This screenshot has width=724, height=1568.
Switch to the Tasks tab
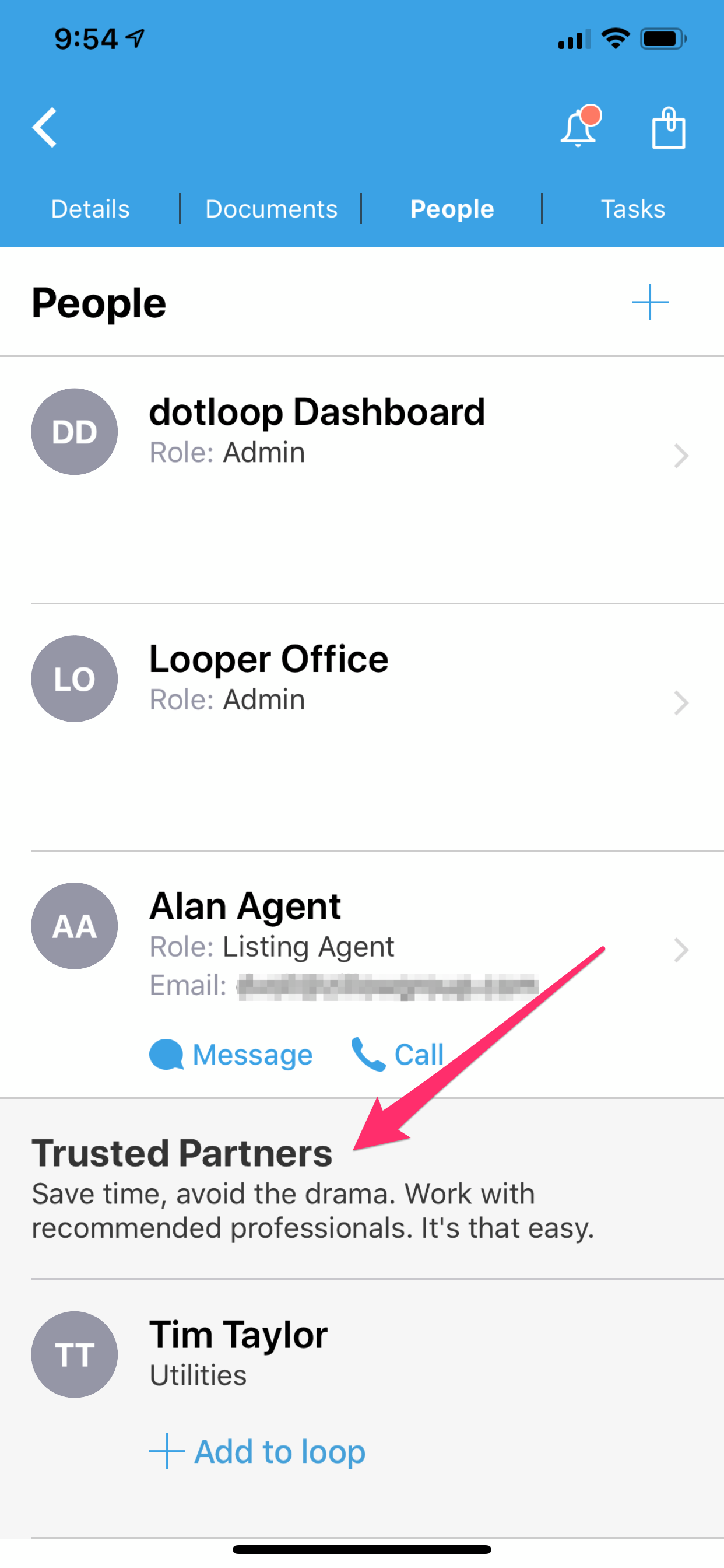click(632, 209)
